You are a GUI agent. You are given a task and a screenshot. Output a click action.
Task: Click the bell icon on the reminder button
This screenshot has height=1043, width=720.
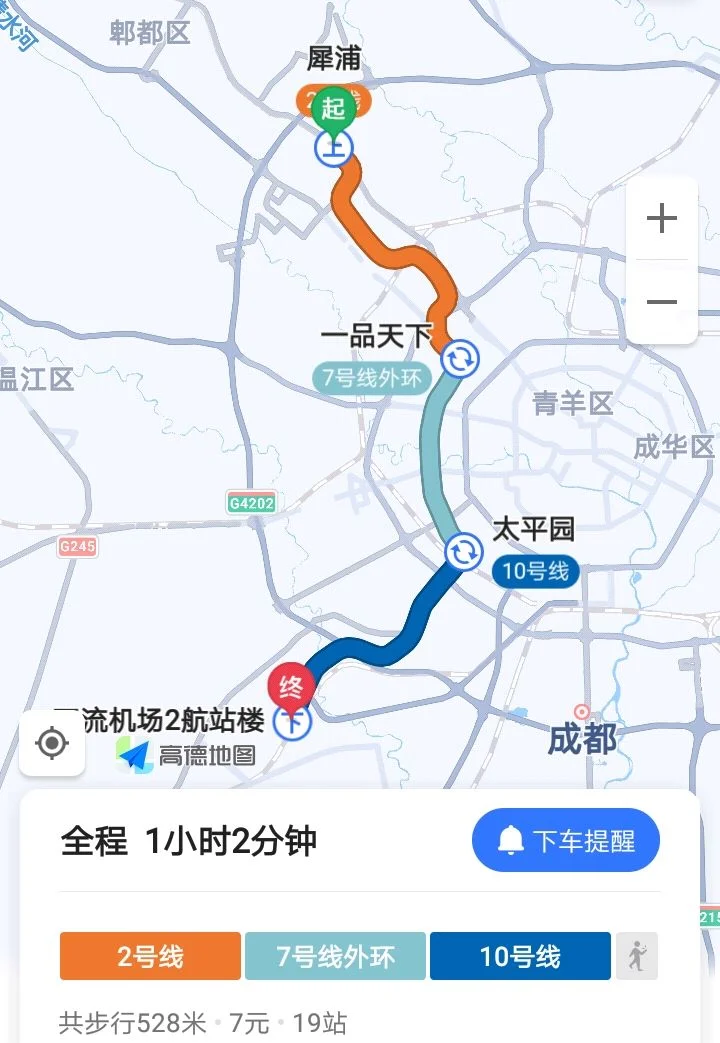[511, 840]
